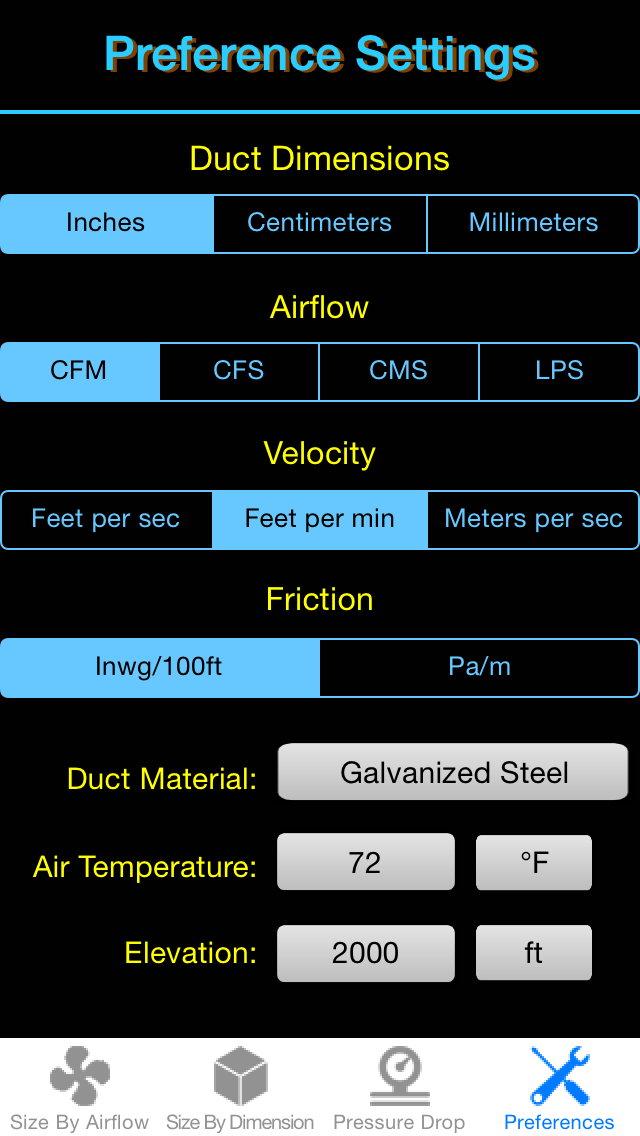Choose Feet per min velocity
The image size is (640, 1136).
coord(320,519)
